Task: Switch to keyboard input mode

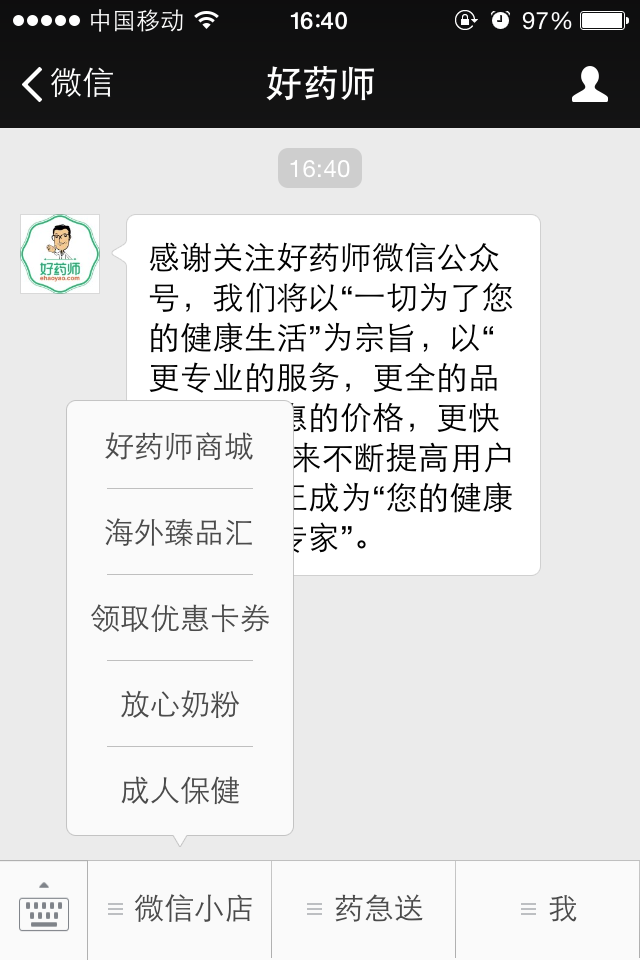Action: pos(44,910)
